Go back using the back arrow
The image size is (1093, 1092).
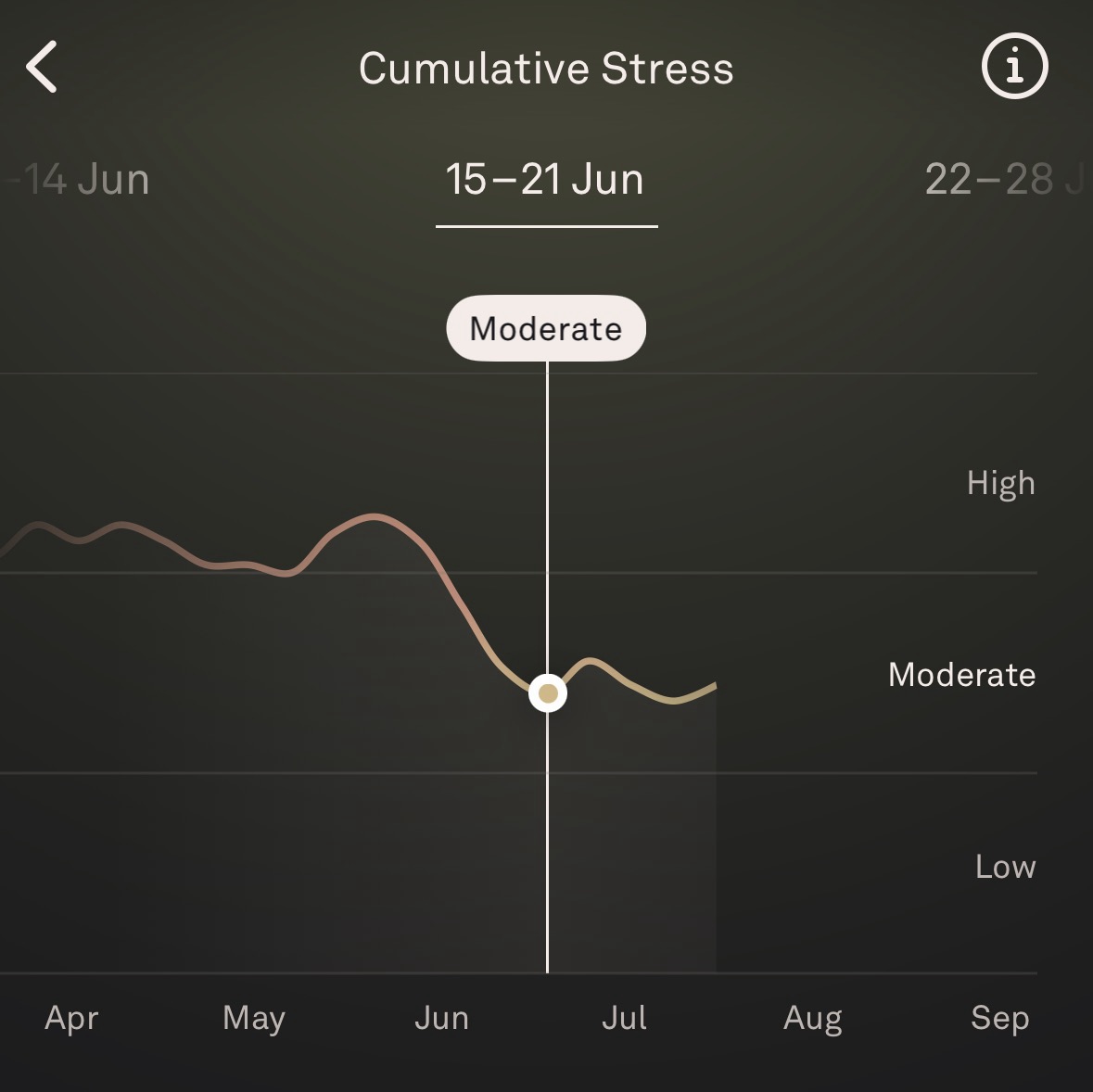point(41,67)
